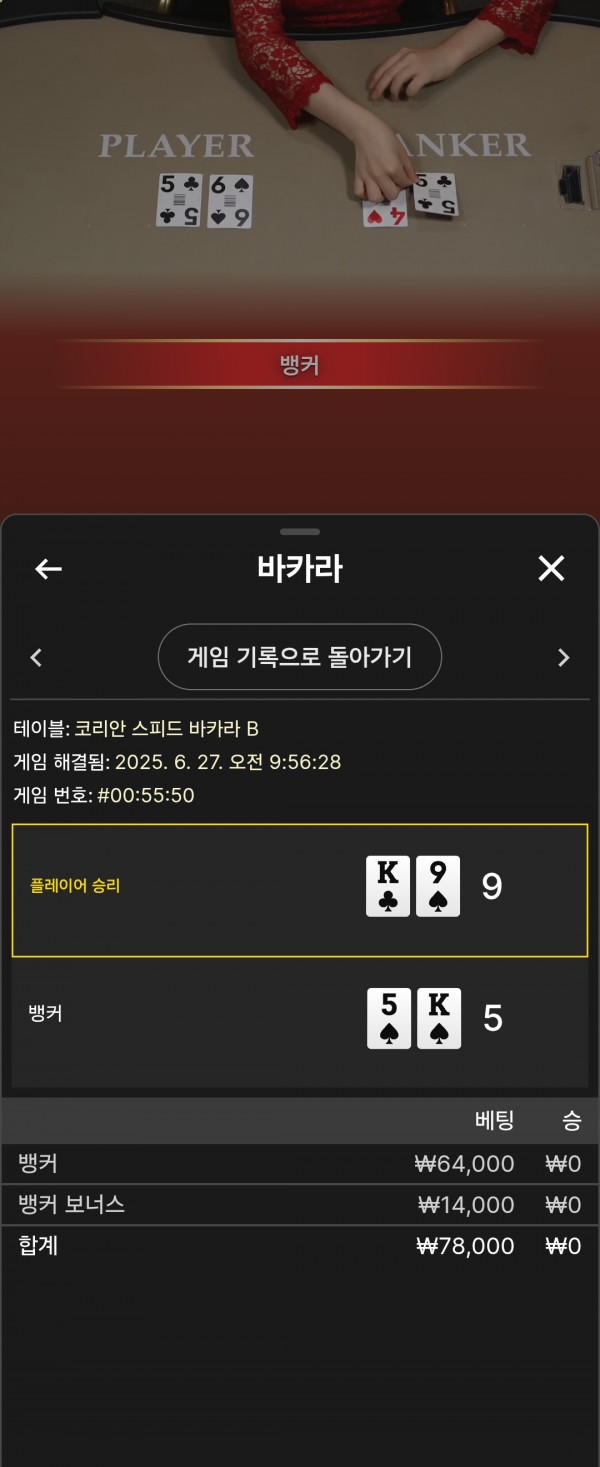600x1467 pixels.
Task: Close the 바카라 history panel
Action: point(551,569)
